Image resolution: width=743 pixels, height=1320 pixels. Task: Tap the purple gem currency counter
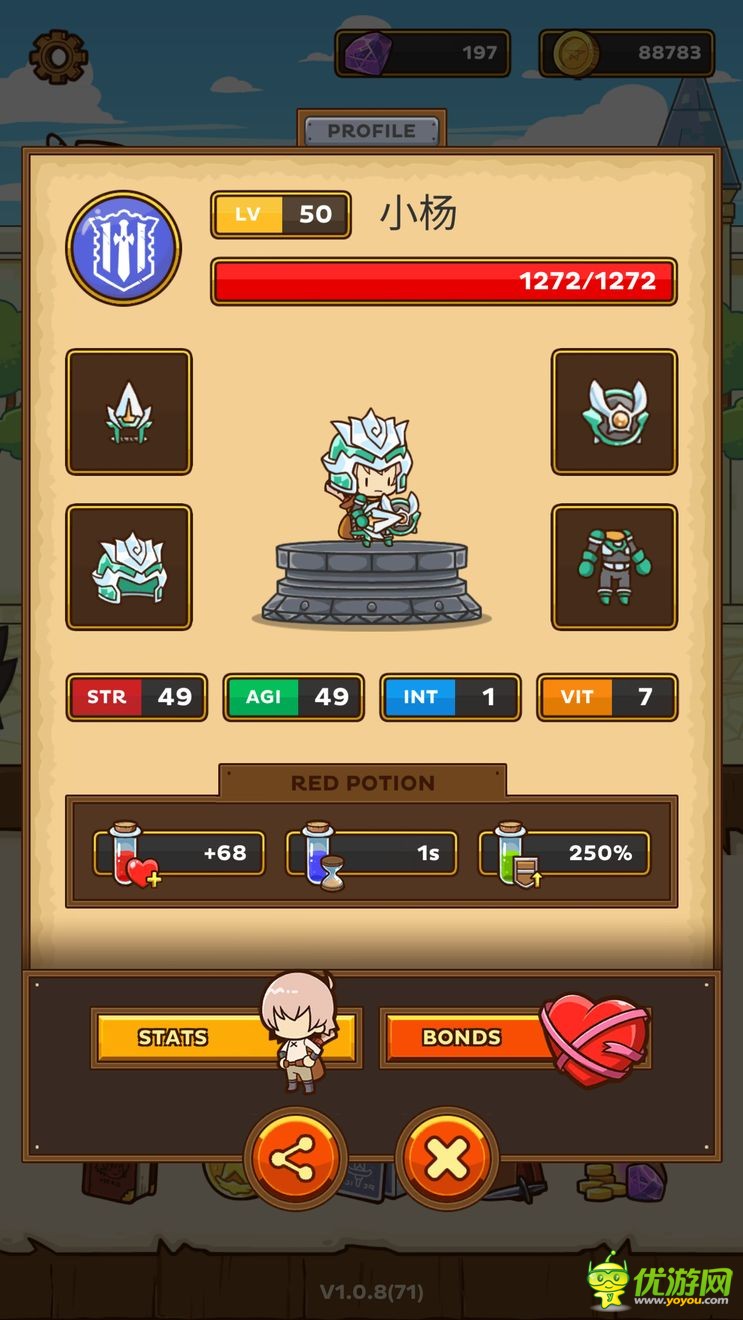[x=423, y=53]
